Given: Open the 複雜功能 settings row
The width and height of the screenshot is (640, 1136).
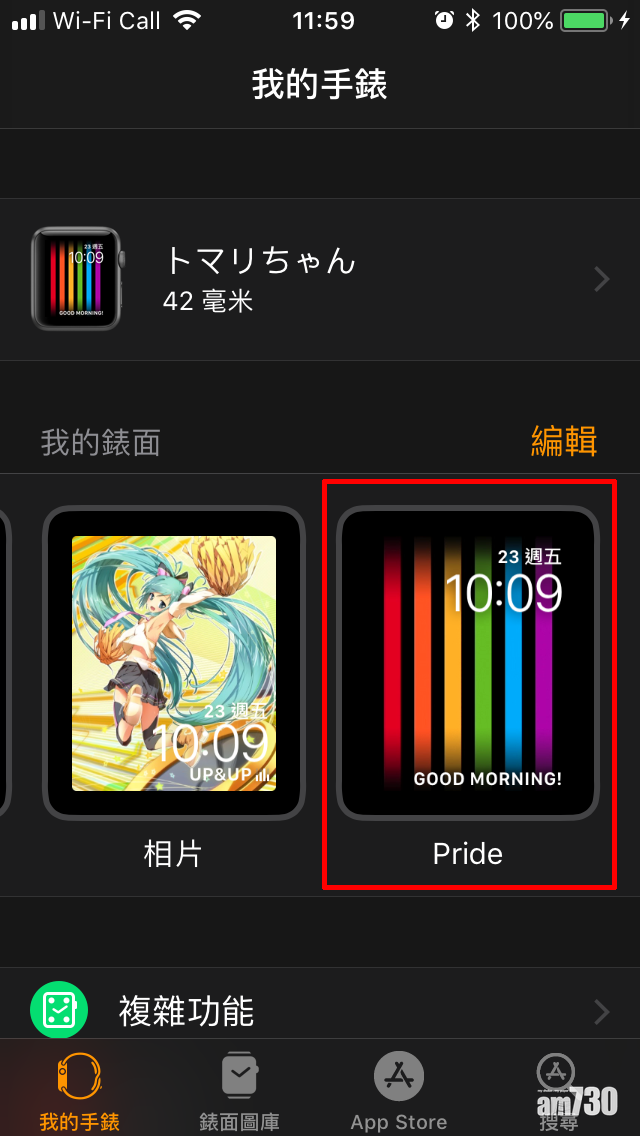Looking at the screenshot, I should (x=320, y=1011).
